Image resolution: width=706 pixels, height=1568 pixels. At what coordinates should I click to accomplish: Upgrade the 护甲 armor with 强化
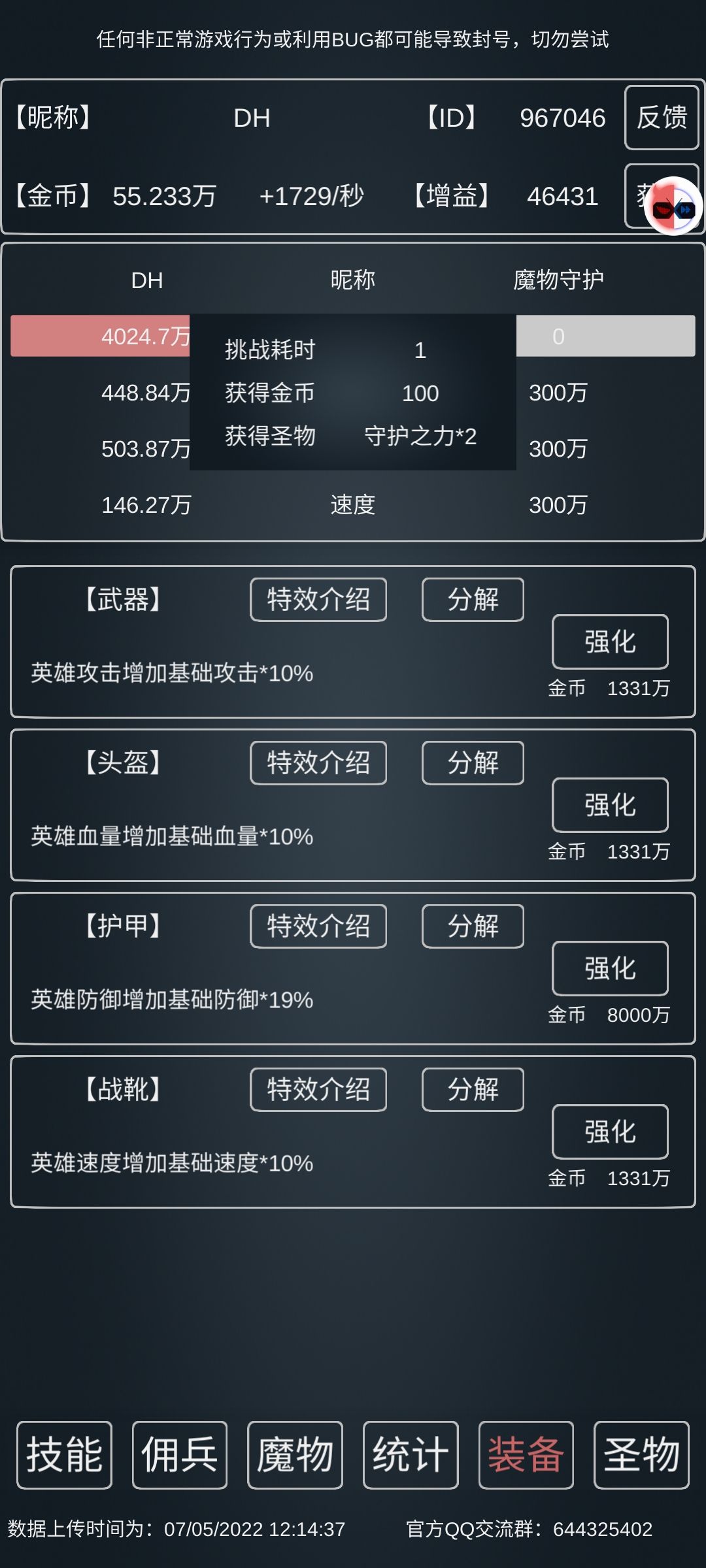click(x=609, y=969)
